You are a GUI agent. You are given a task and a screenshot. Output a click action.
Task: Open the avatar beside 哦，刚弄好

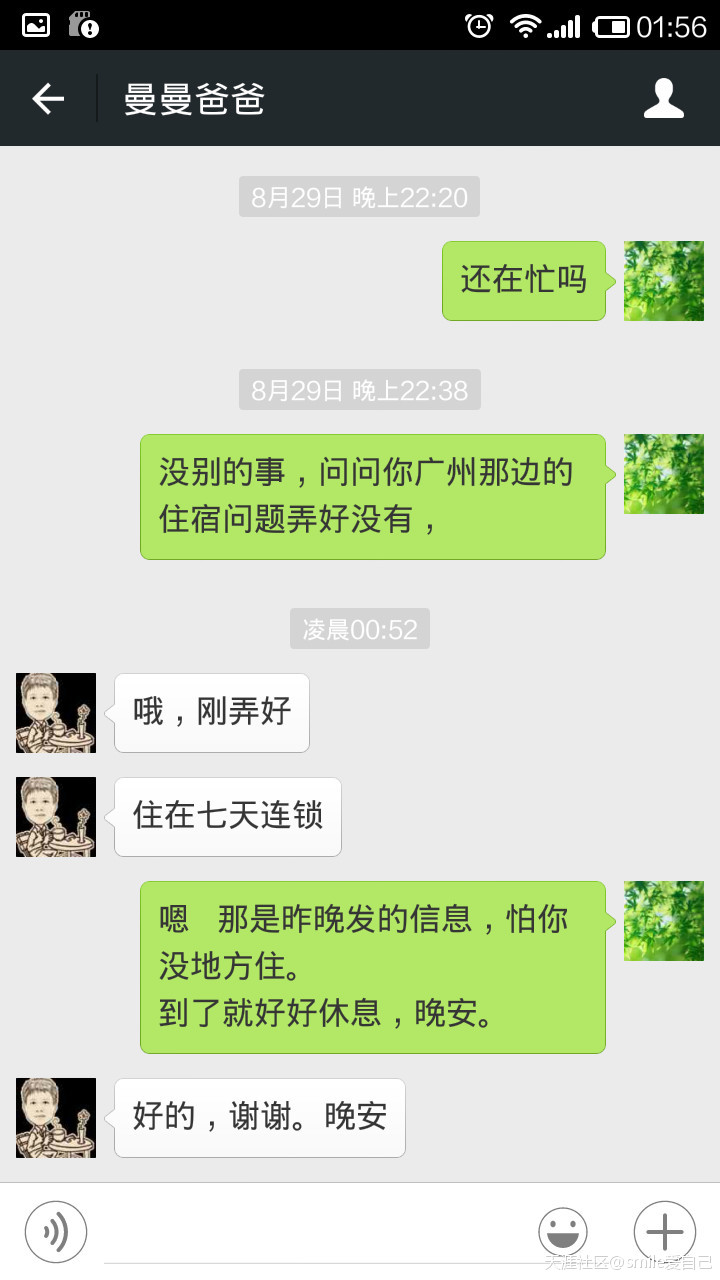pyautogui.click(x=56, y=713)
